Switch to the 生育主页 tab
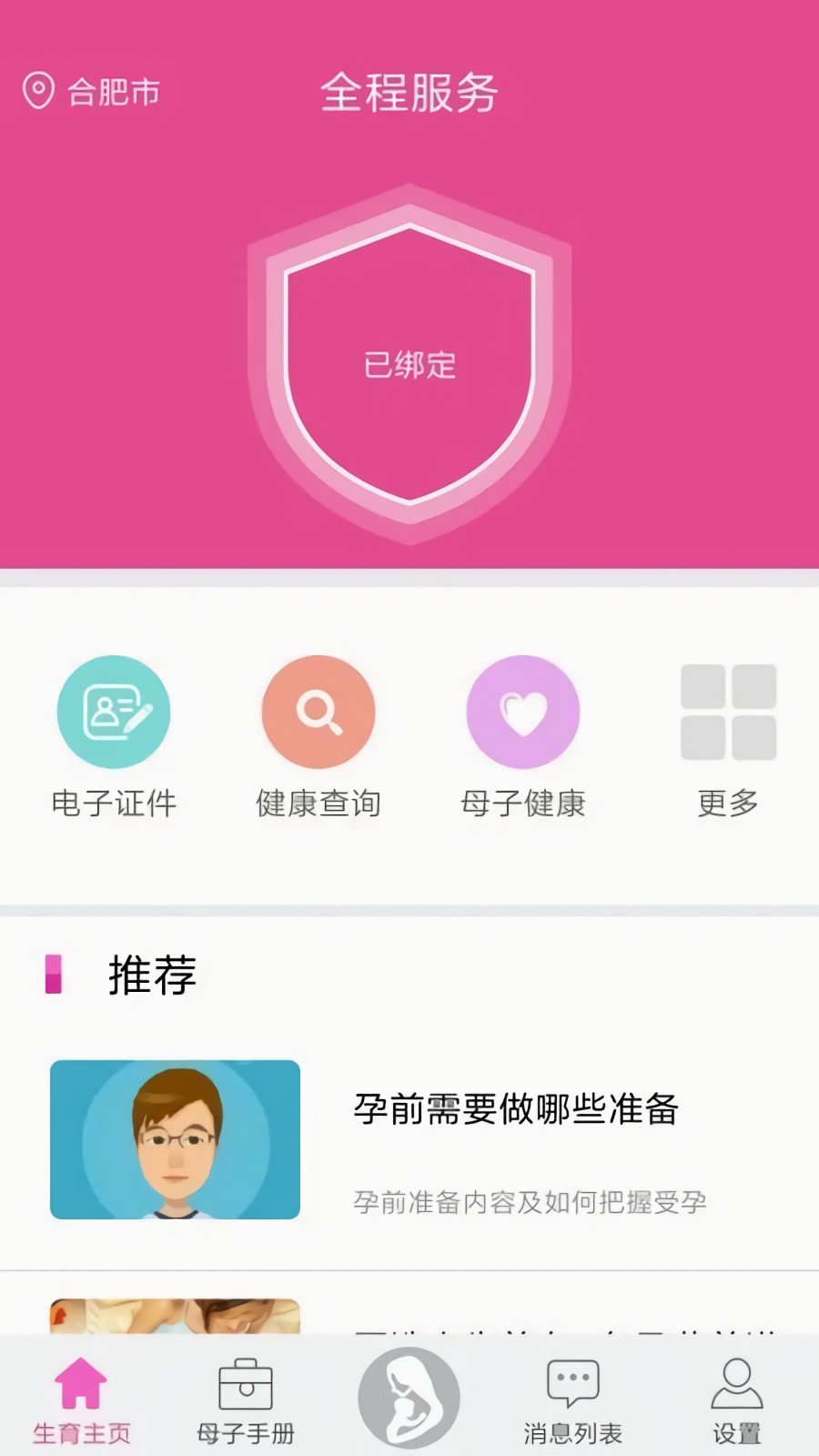 (x=81, y=1401)
